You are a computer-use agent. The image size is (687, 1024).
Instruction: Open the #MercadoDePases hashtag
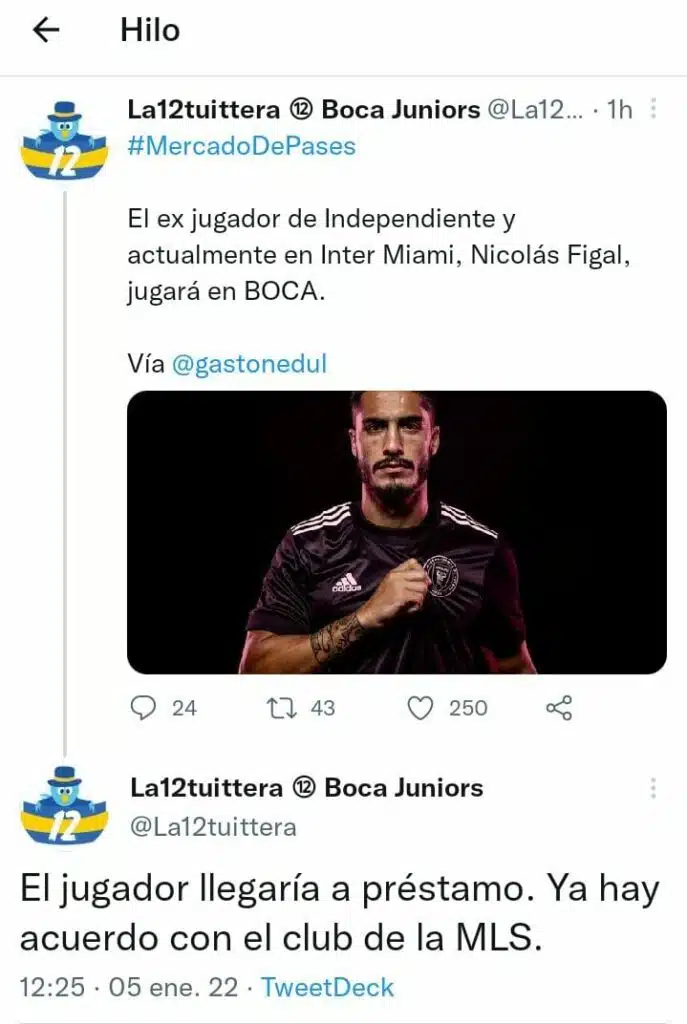pos(241,146)
